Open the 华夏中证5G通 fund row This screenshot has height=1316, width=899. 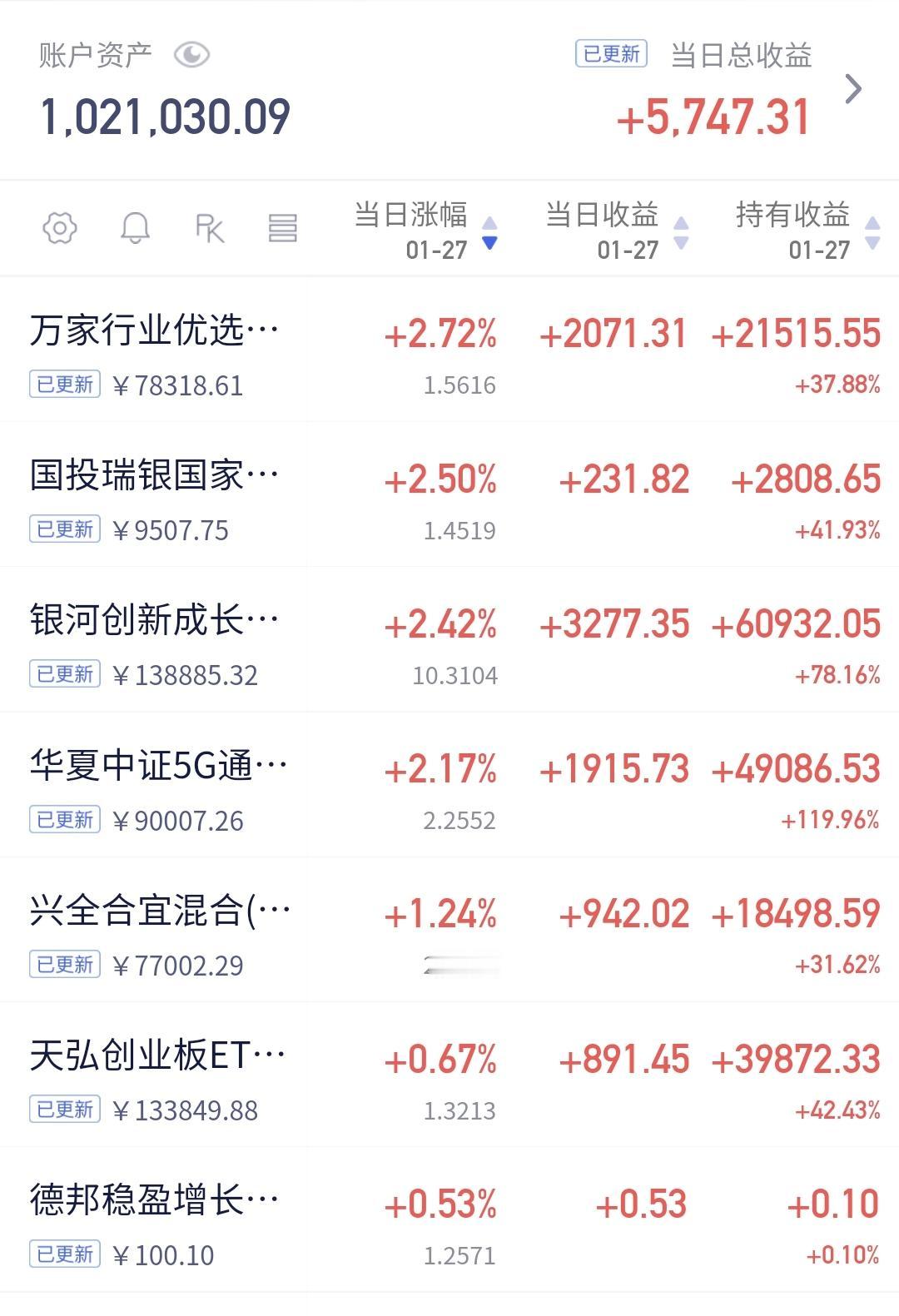[449, 785]
